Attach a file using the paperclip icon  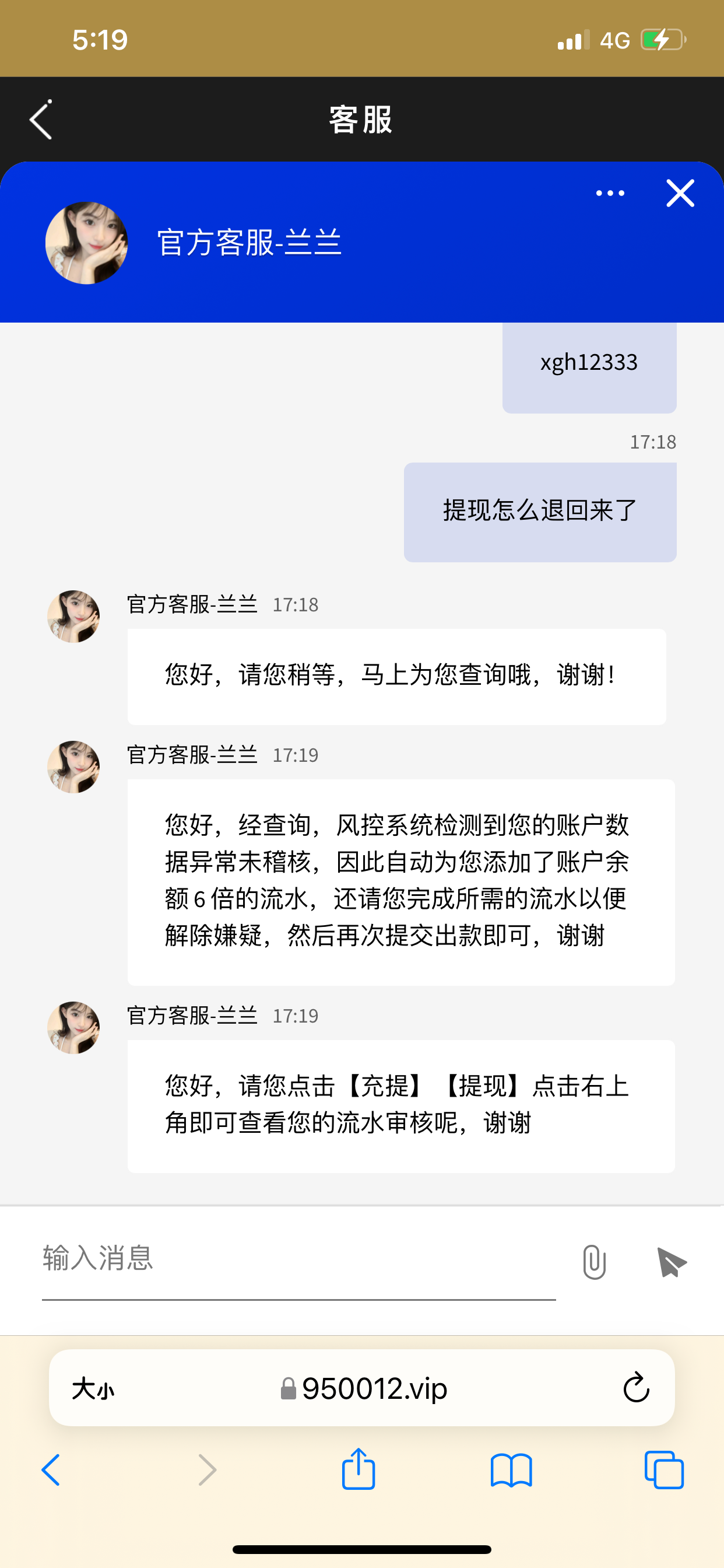click(593, 1261)
